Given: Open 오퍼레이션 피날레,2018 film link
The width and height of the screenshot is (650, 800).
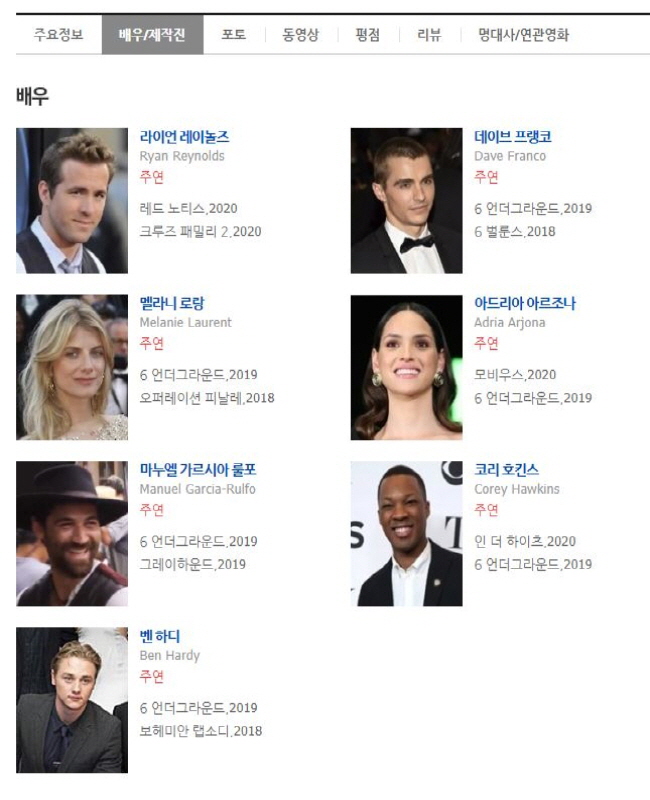Looking at the screenshot, I should tap(206, 398).
